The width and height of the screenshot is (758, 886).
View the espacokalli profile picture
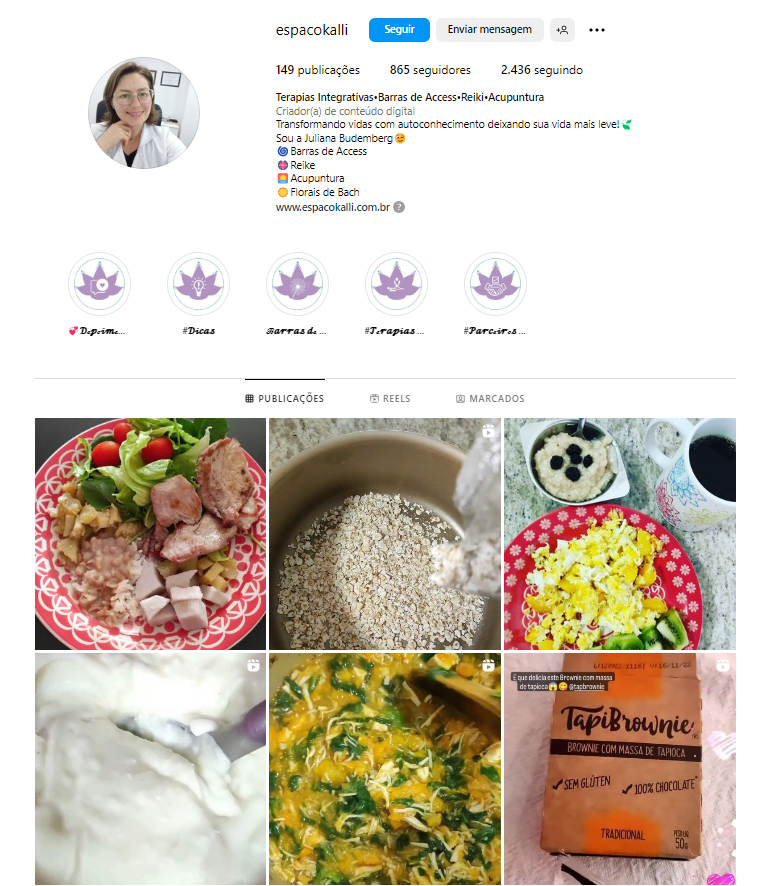[144, 112]
